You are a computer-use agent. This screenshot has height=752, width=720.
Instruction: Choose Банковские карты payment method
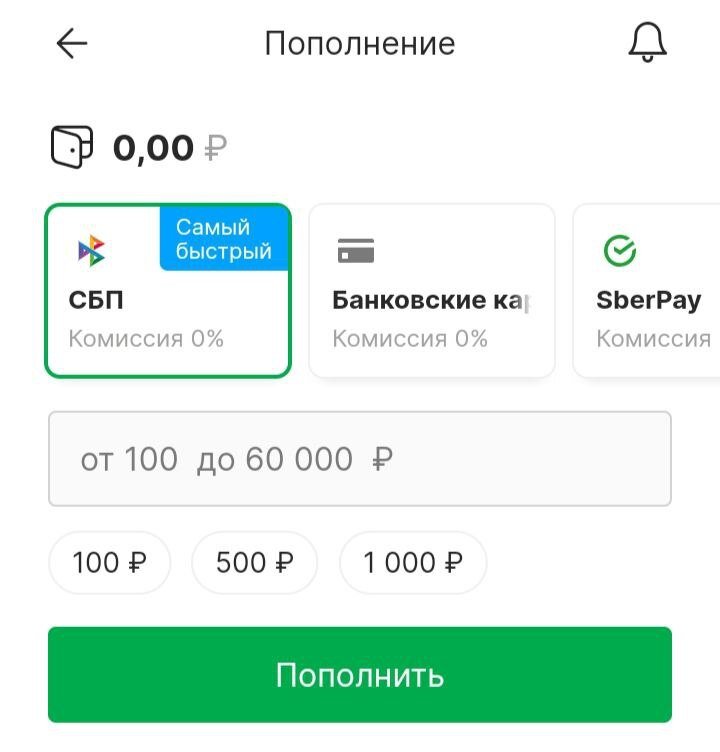[x=431, y=291]
